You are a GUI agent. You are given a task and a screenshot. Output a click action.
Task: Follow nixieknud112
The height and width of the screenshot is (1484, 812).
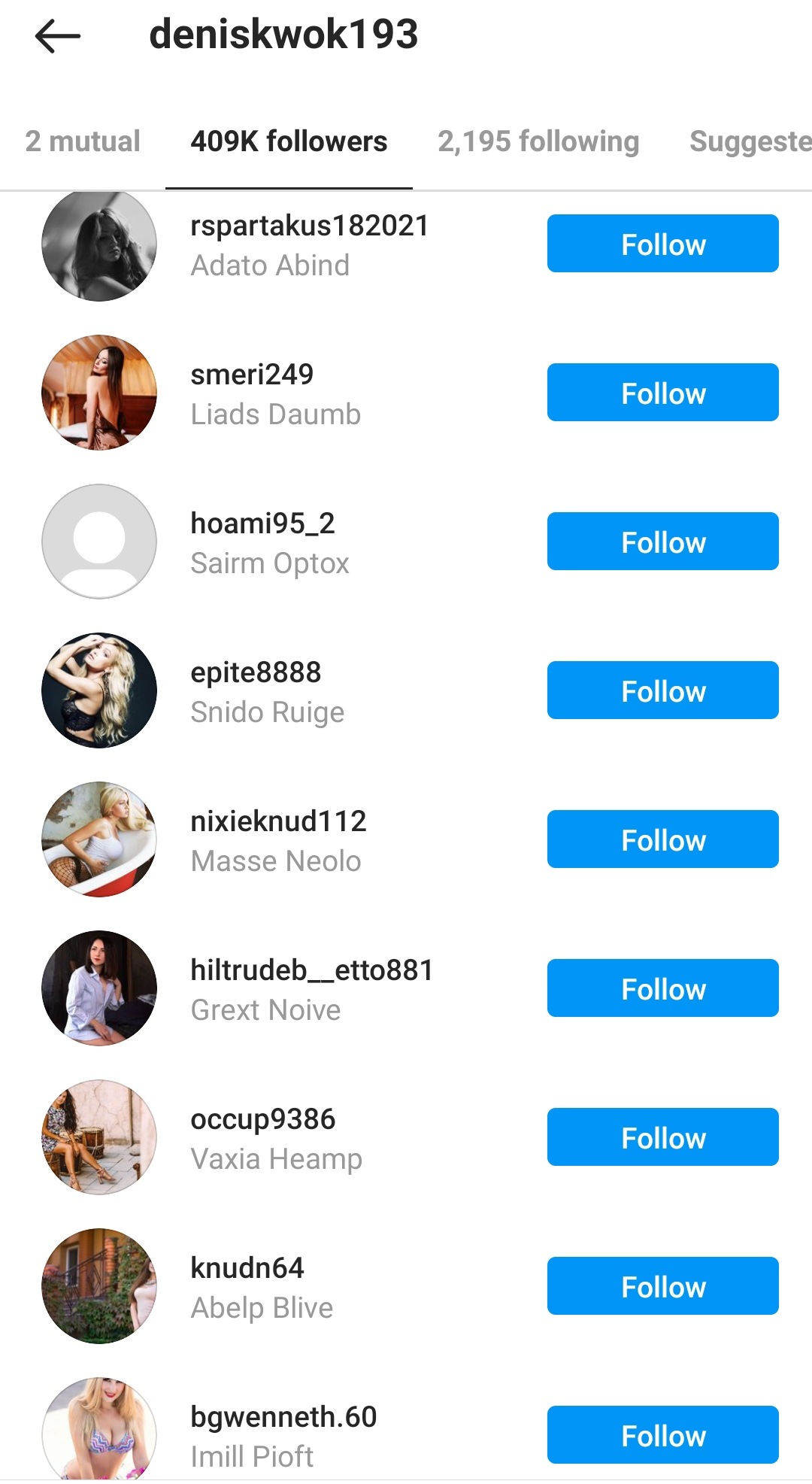(662, 840)
